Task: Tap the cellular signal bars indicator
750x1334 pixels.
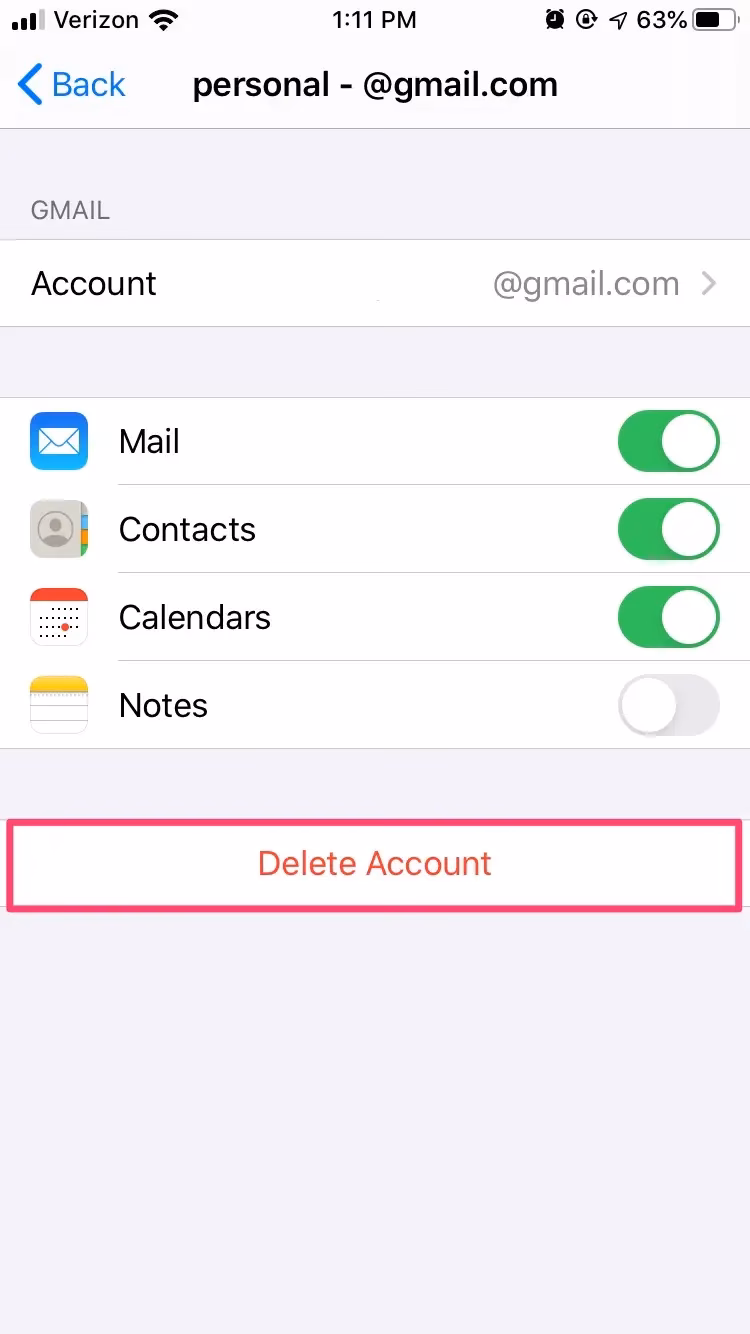Action: (x=27, y=18)
